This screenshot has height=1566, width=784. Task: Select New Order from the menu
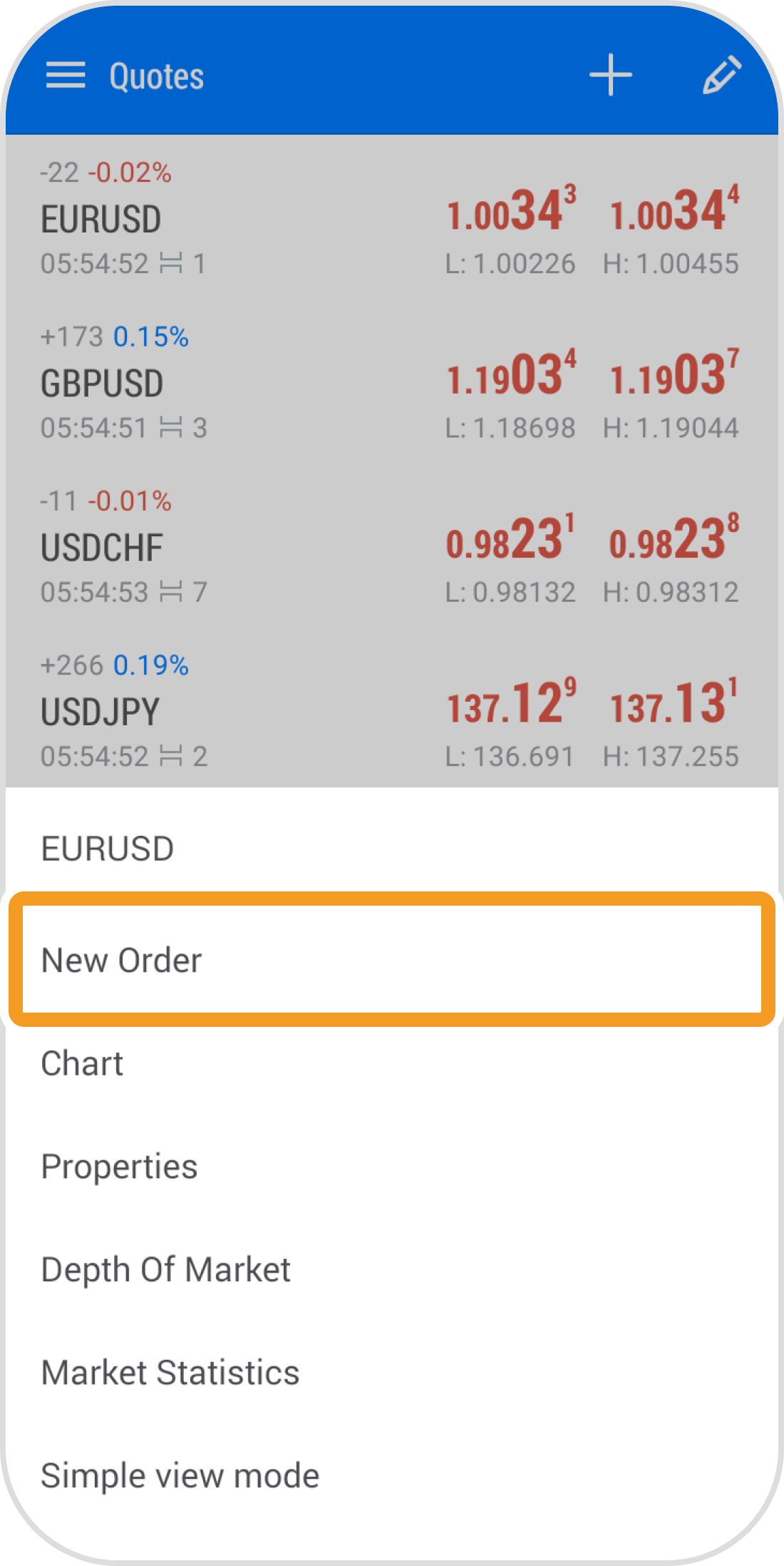click(392, 959)
